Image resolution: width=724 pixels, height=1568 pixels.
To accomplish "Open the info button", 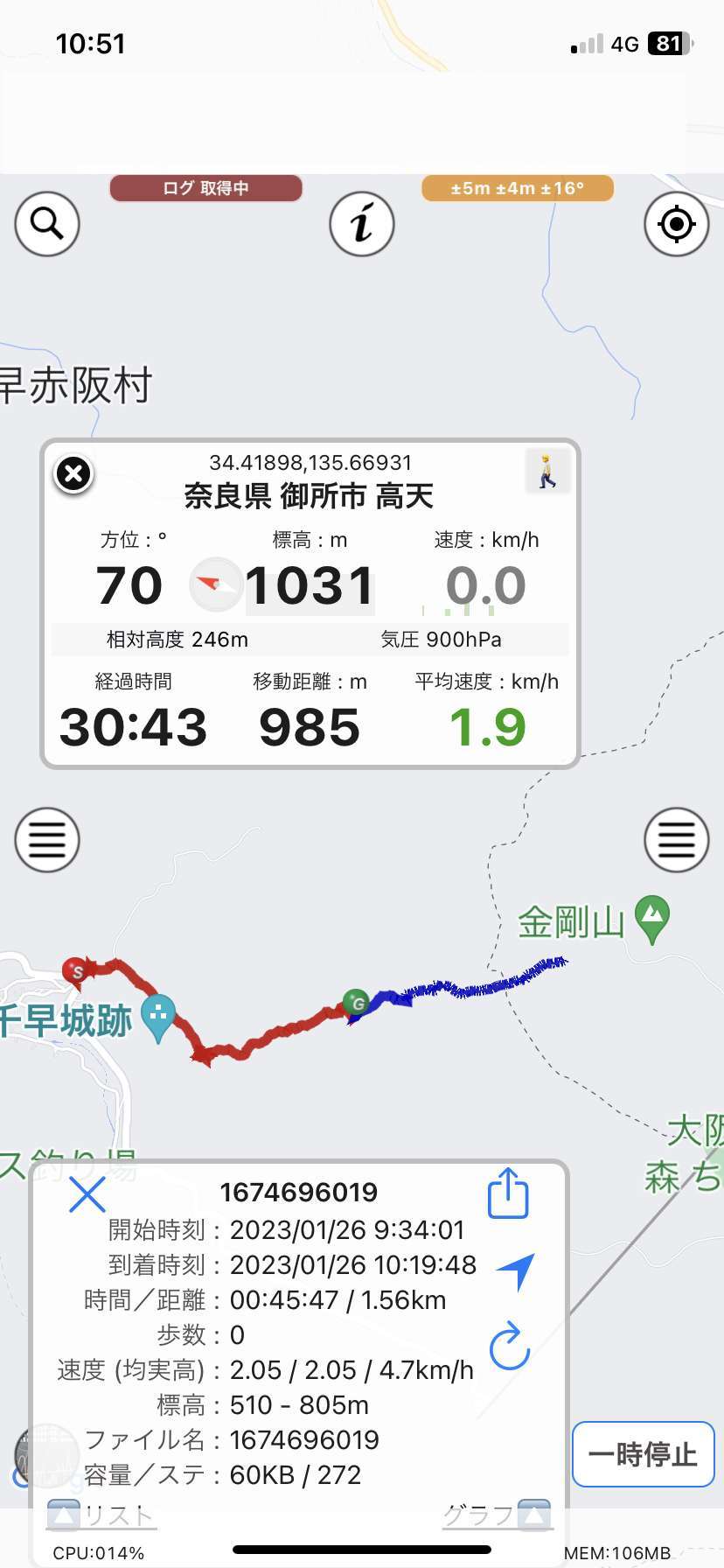I will click(x=361, y=224).
